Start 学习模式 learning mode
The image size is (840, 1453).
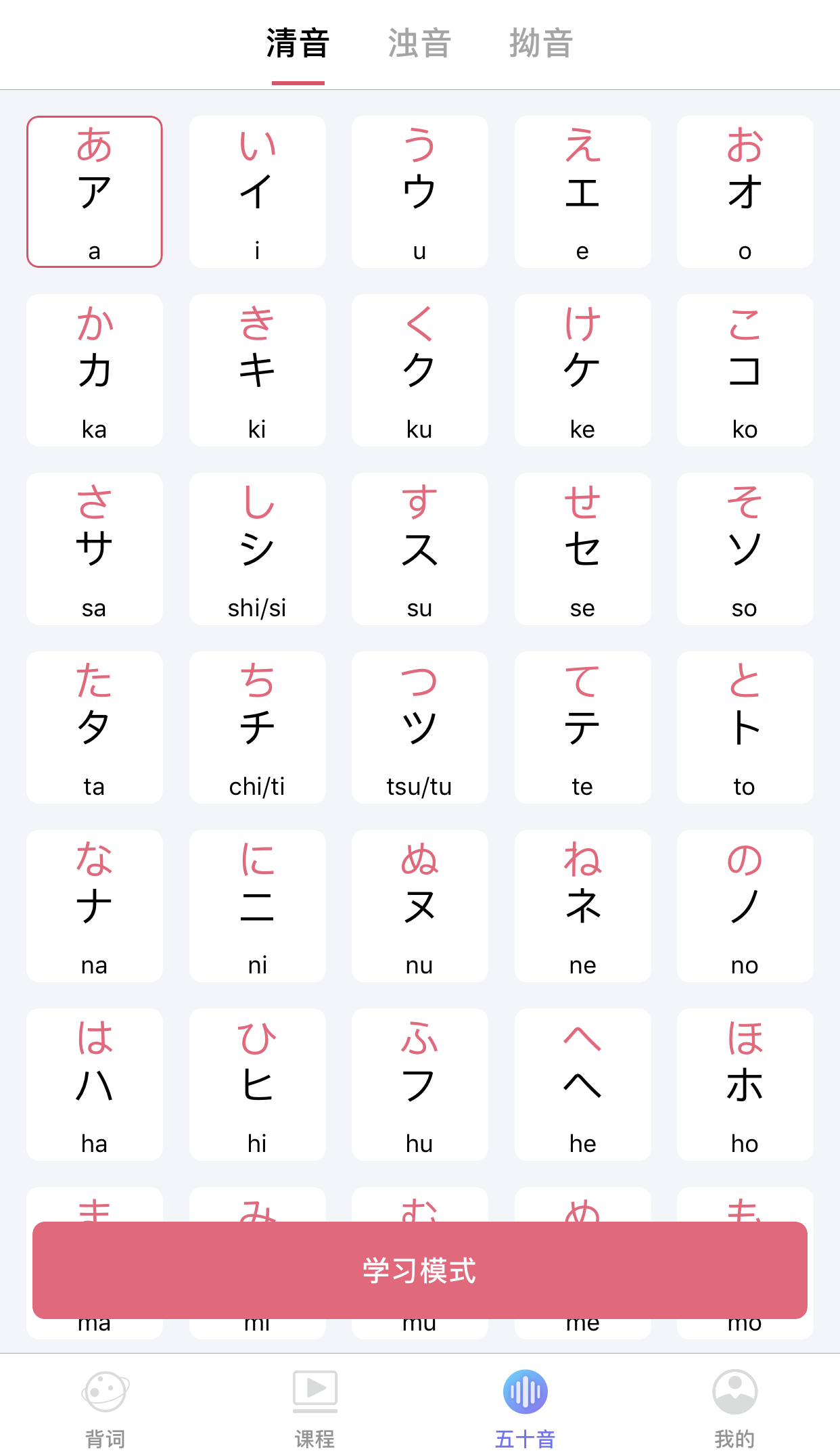point(420,1270)
